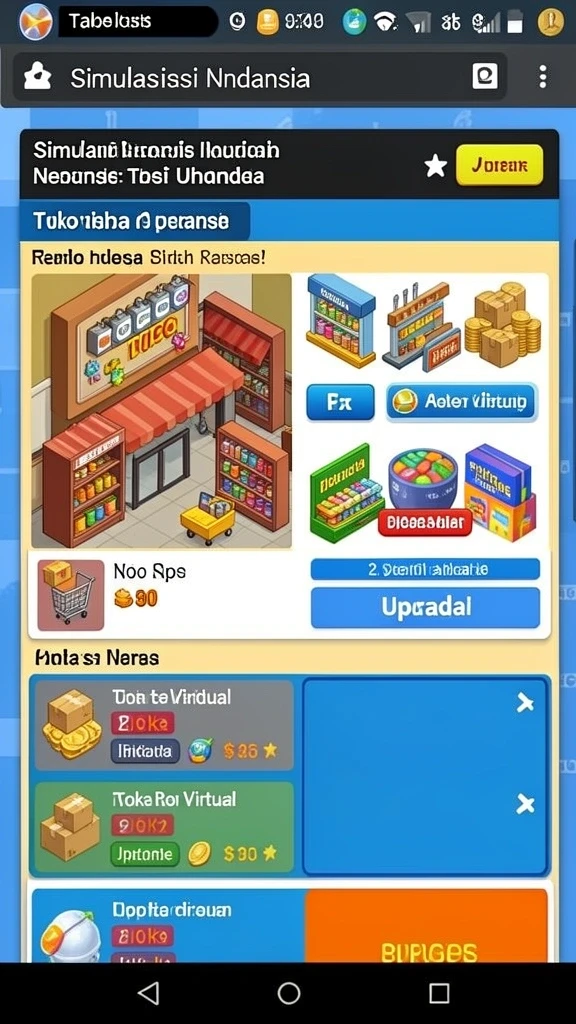Tap the yellow Joreak button
Viewport: 576px width, 1024px height.
[x=500, y=165]
